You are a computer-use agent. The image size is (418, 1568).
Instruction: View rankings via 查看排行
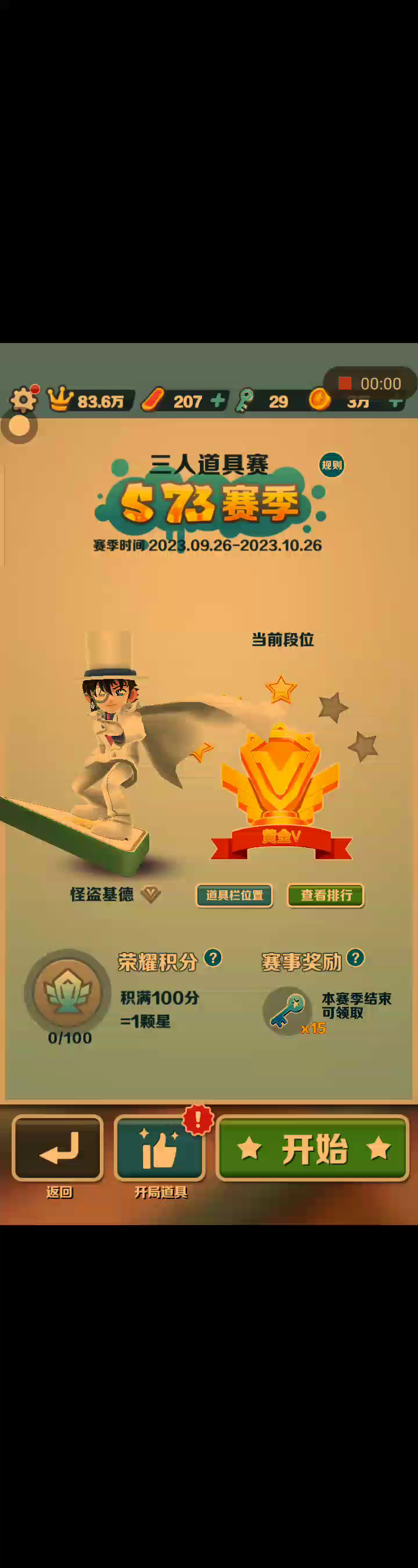tap(325, 895)
